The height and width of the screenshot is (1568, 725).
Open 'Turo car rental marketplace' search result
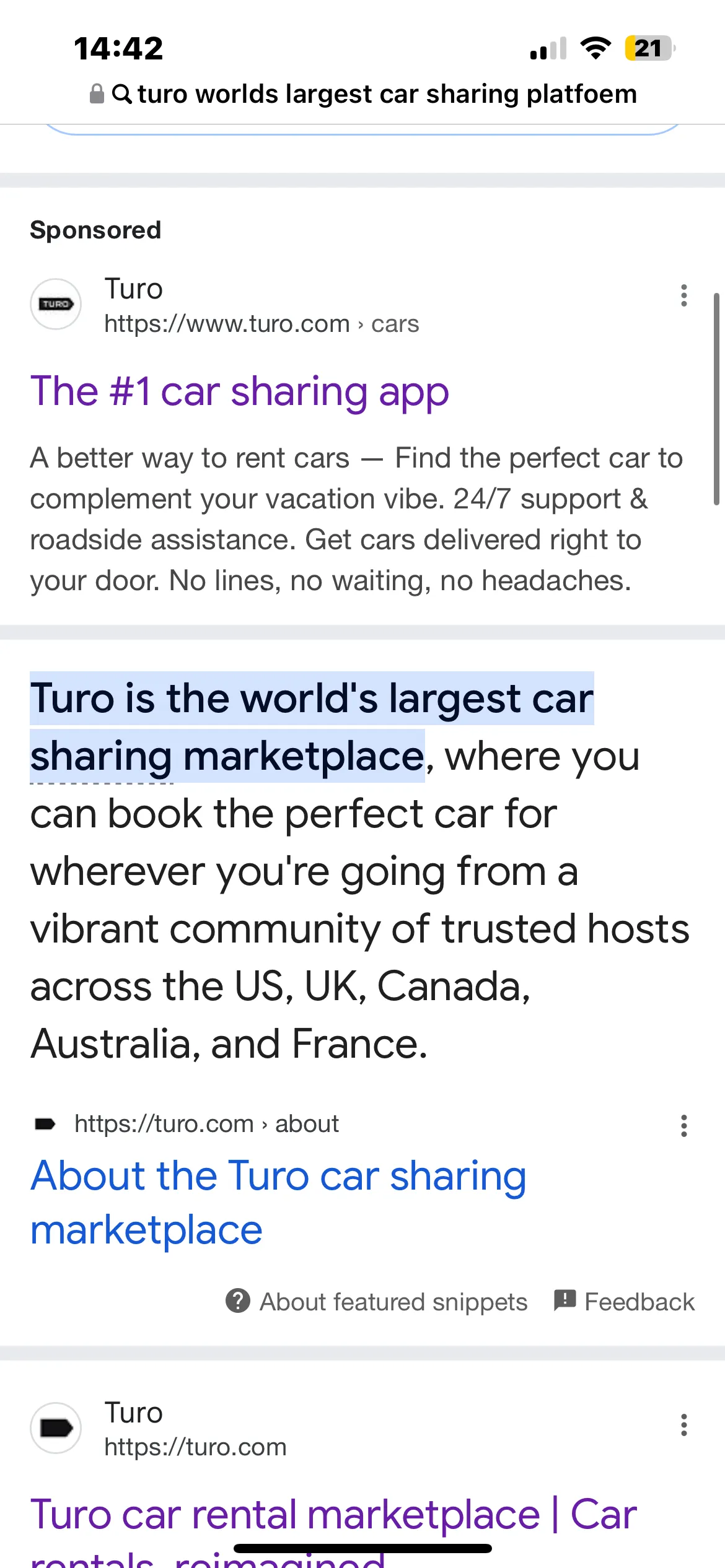[x=333, y=1515]
